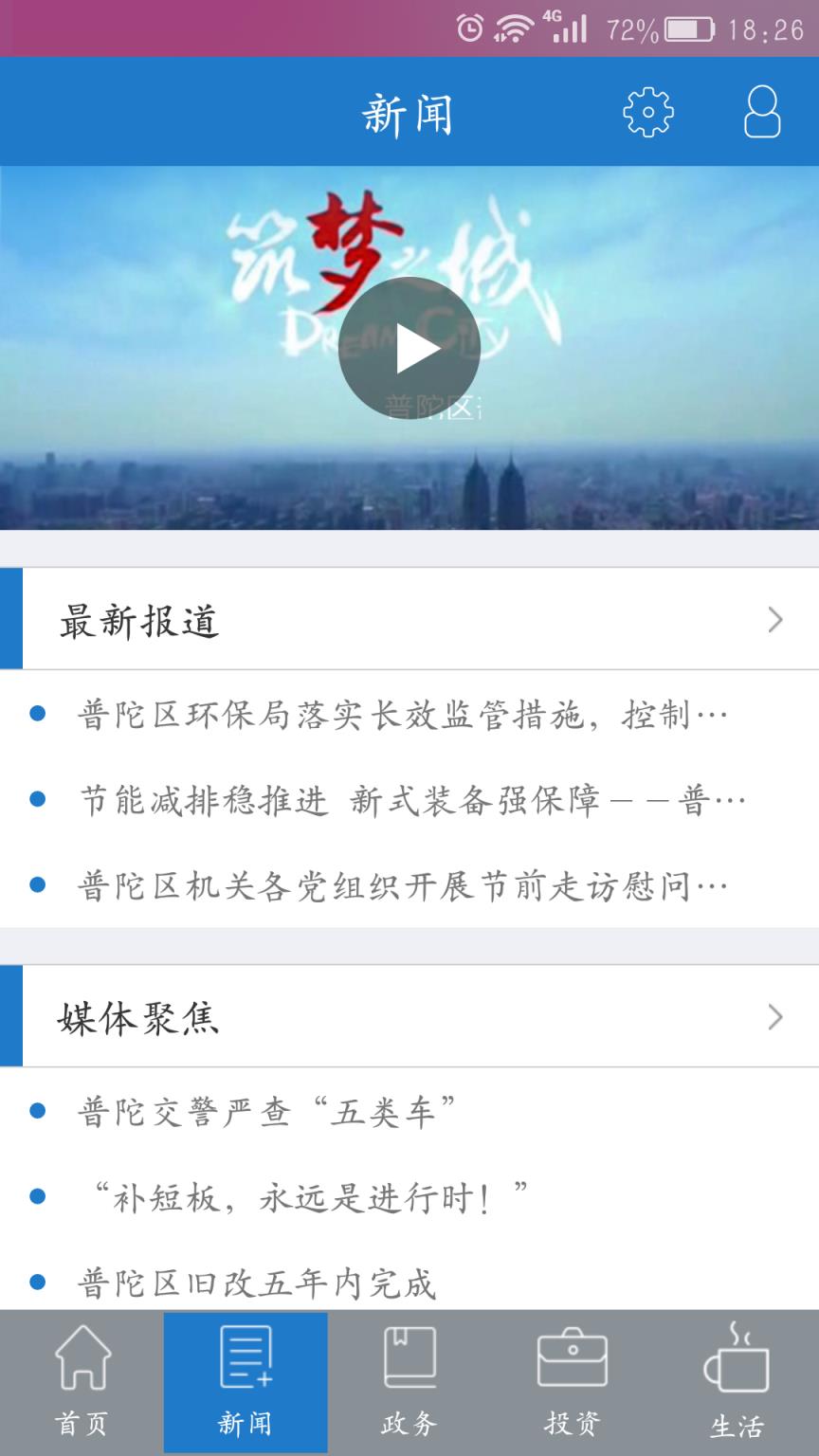
Task: Go to the 政务 tab
Action: pos(409,1383)
